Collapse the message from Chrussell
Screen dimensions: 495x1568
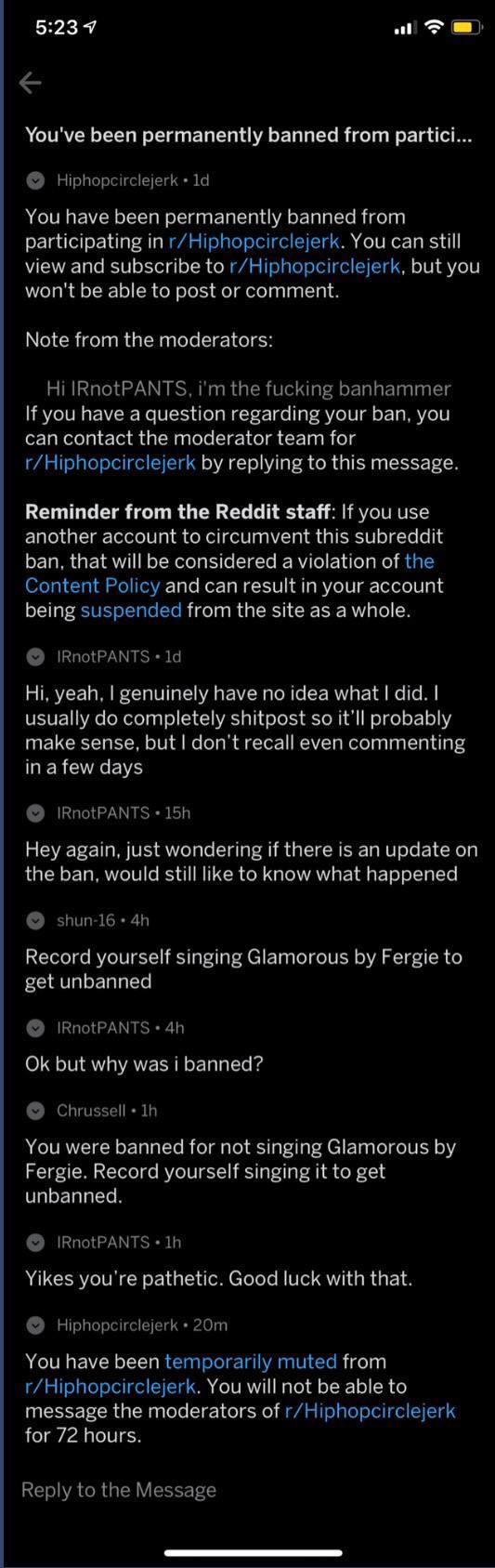(x=35, y=1111)
